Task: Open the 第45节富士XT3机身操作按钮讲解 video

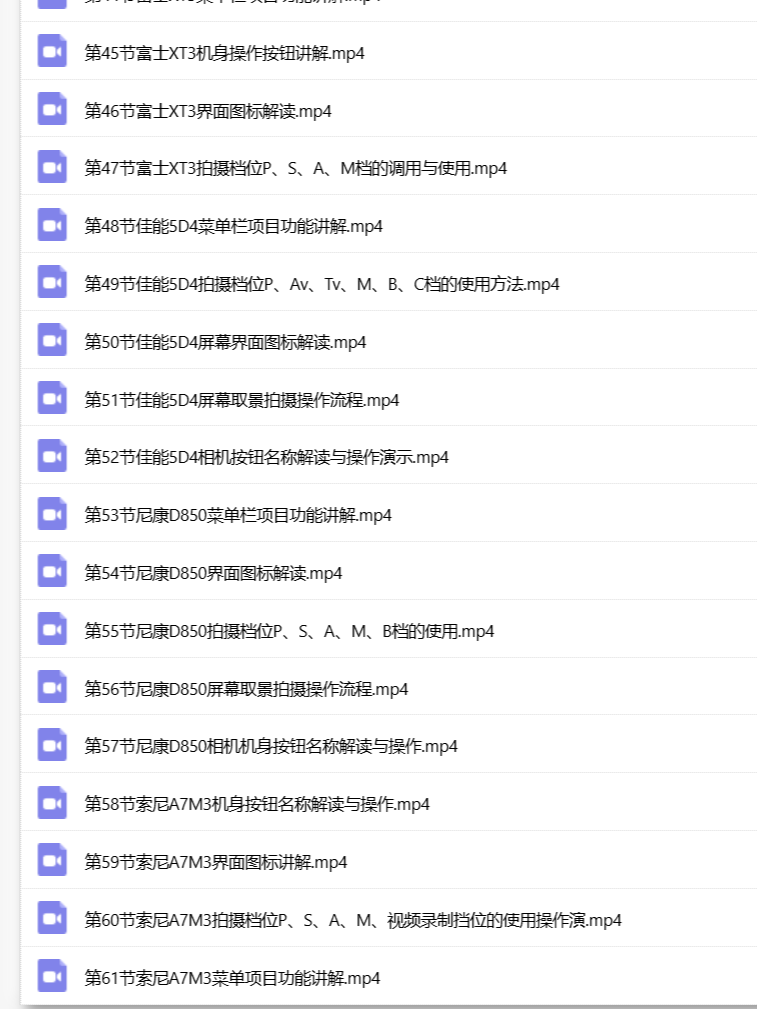Action: [224, 53]
